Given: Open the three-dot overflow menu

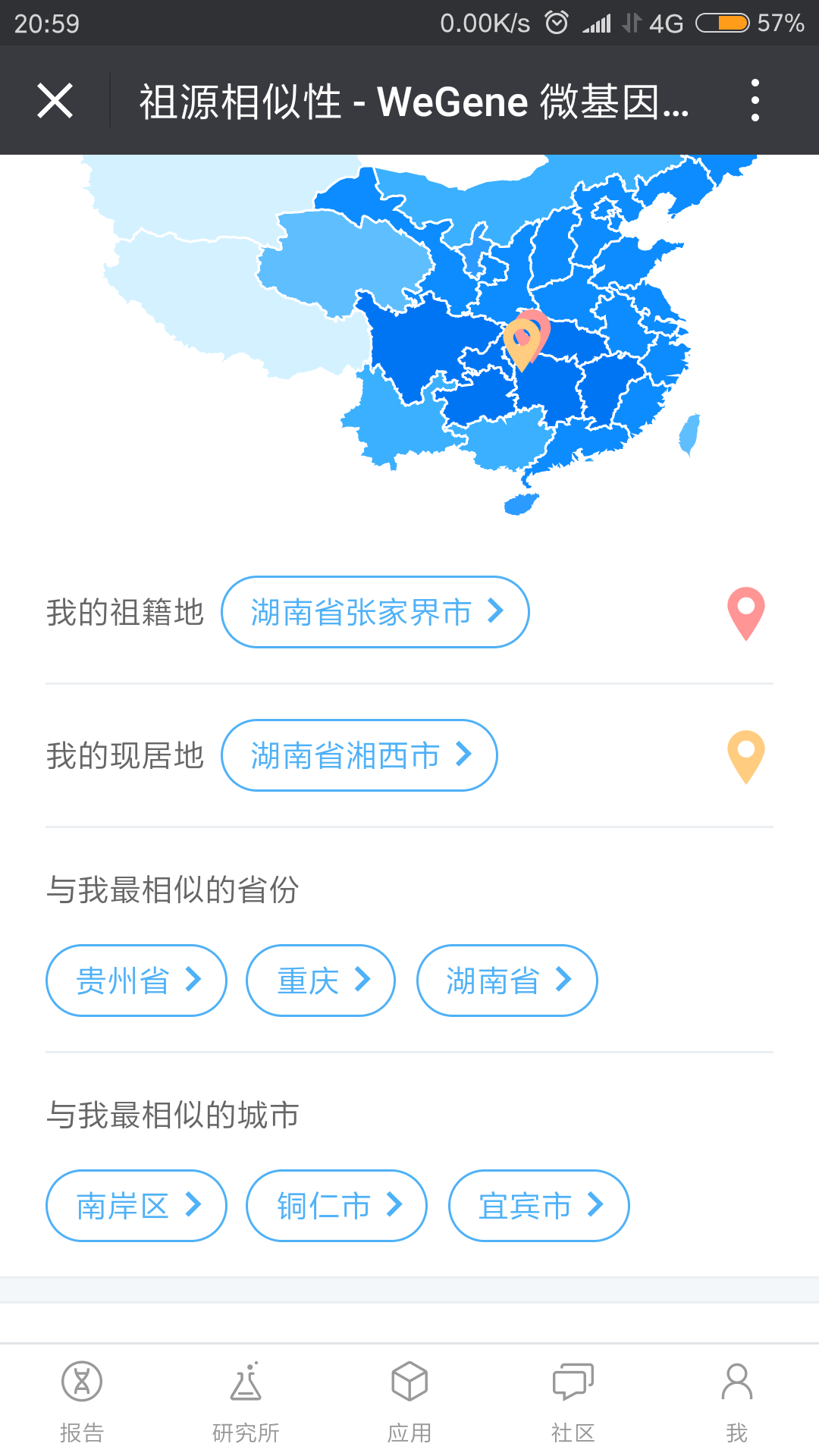Looking at the screenshot, I should pyautogui.click(x=755, y=100).
